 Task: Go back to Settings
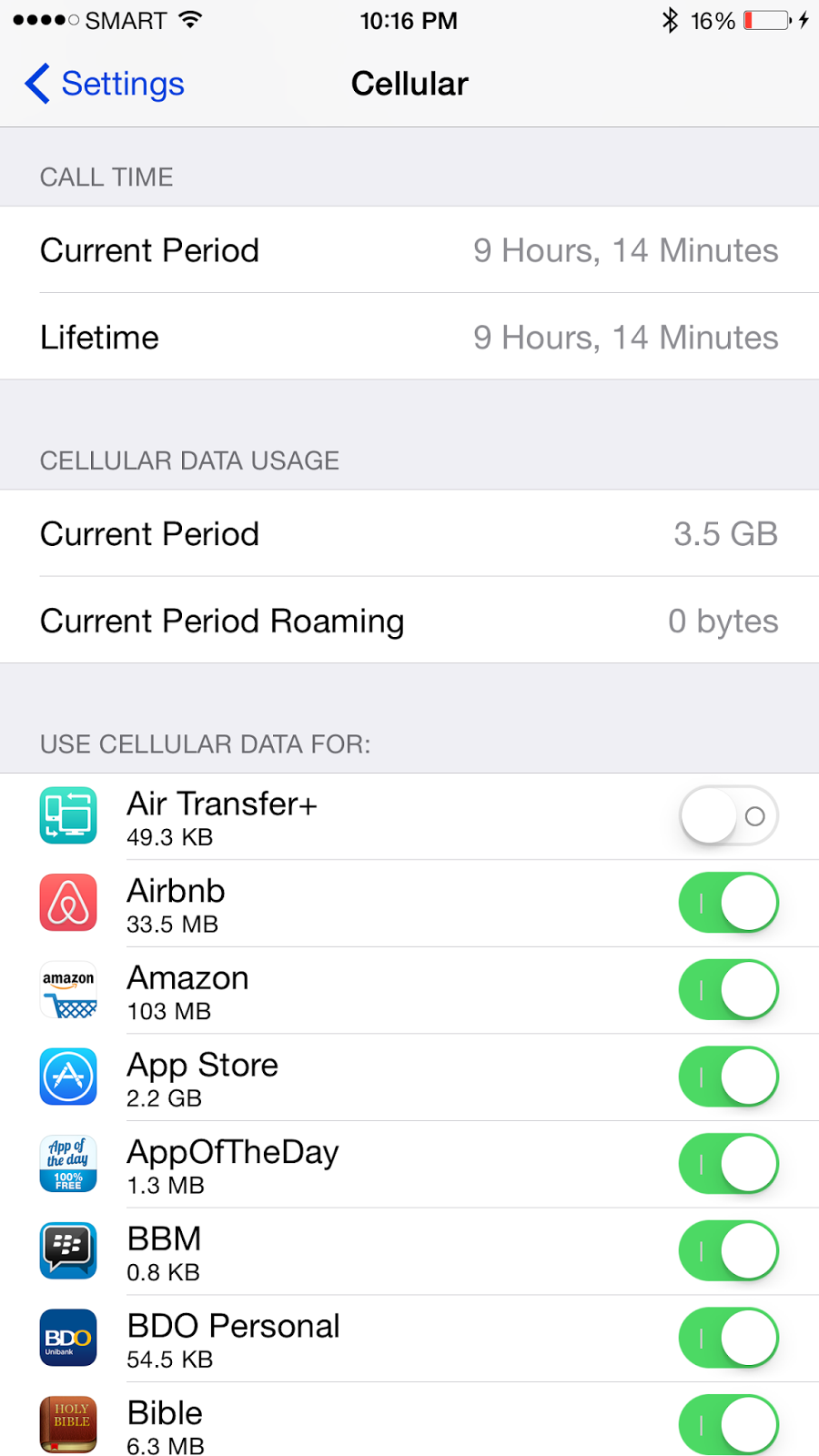105,84
